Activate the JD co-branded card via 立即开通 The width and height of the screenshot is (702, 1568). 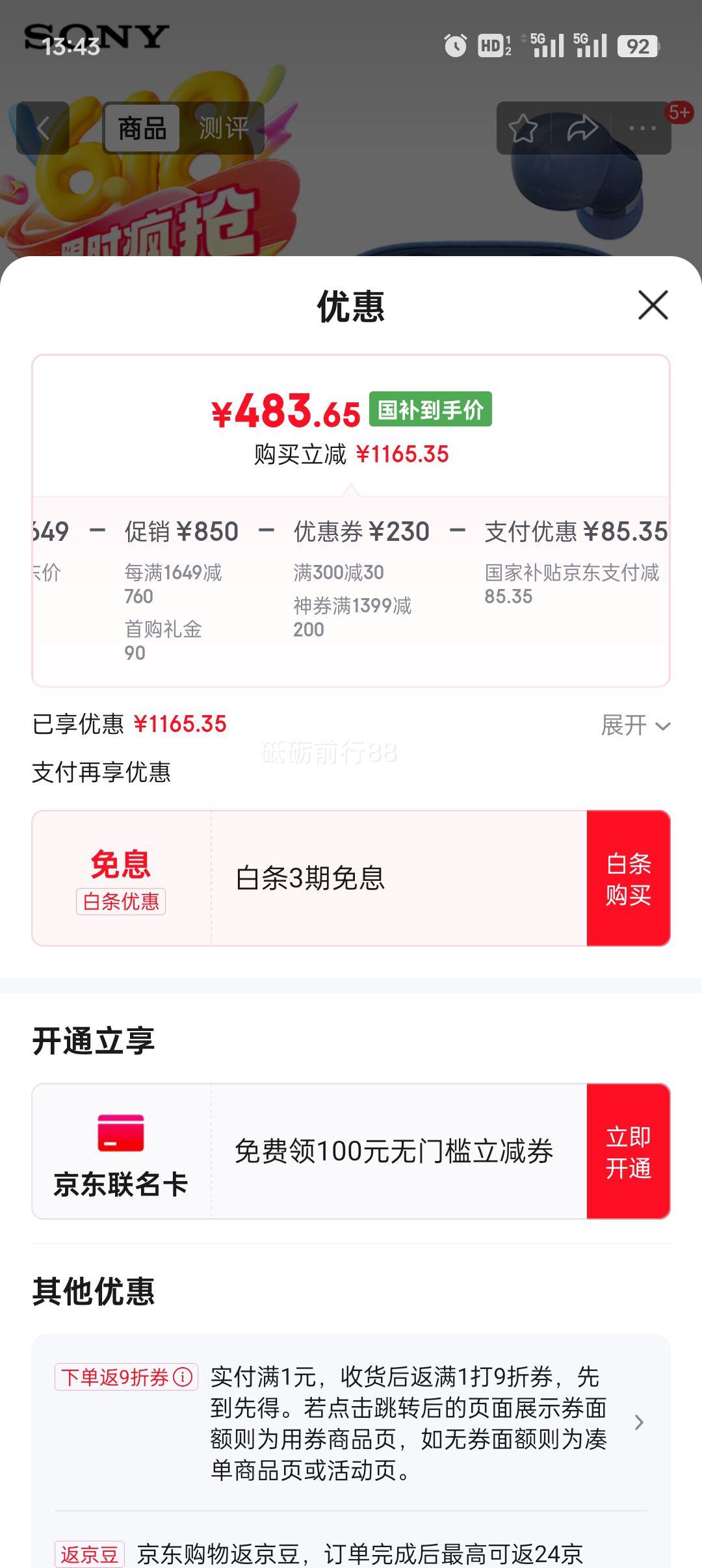coord(628,1151)
